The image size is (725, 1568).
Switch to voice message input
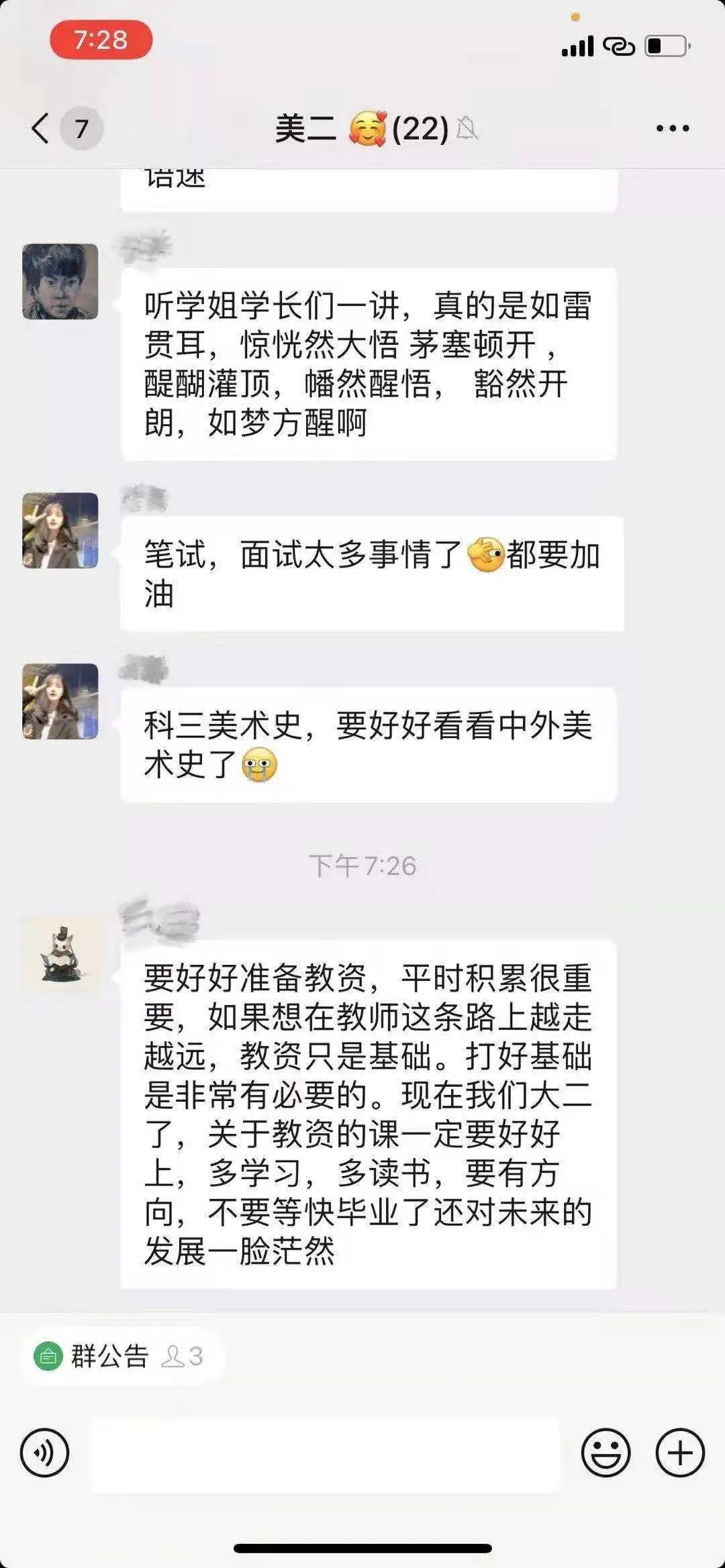coord(44,1453)
